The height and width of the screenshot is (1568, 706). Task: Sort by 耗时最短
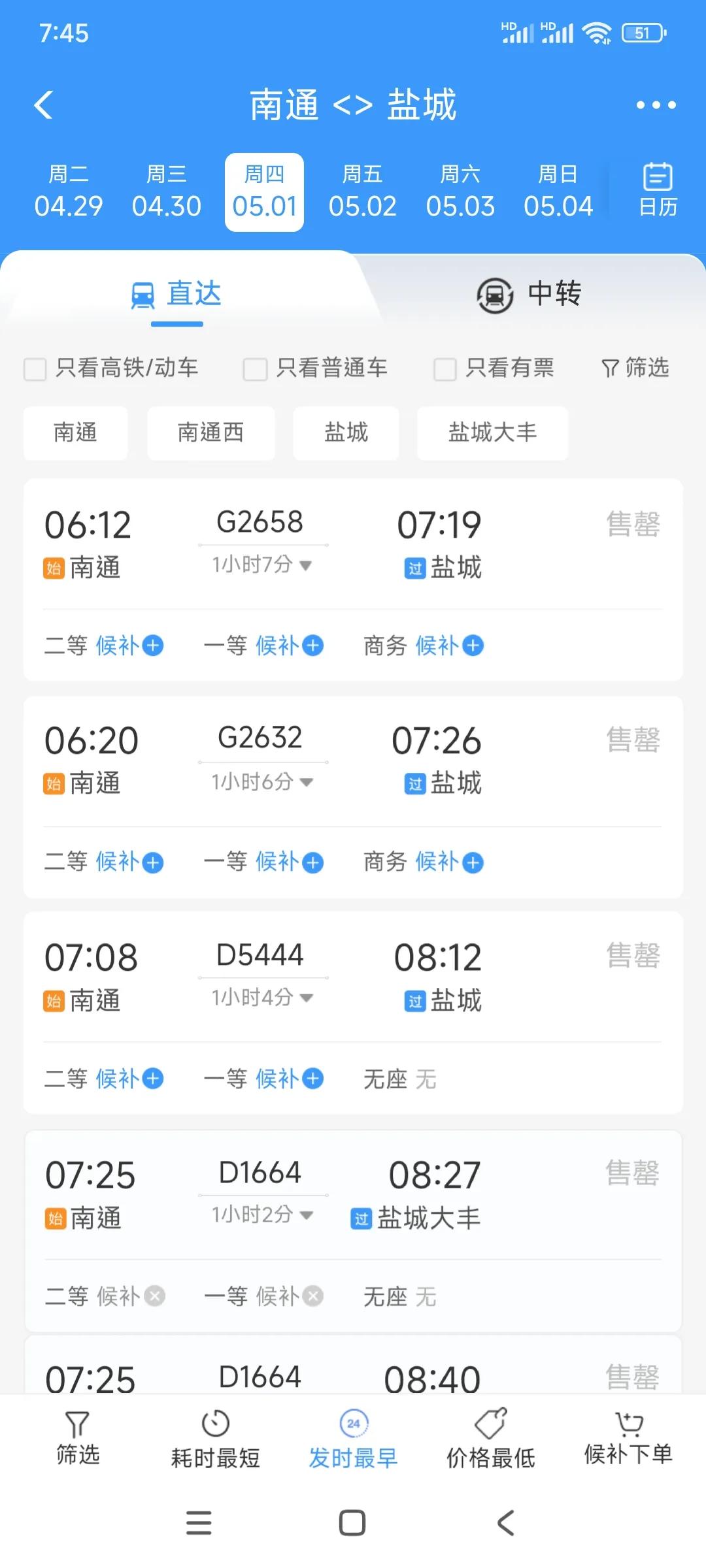click(215, 1439)
